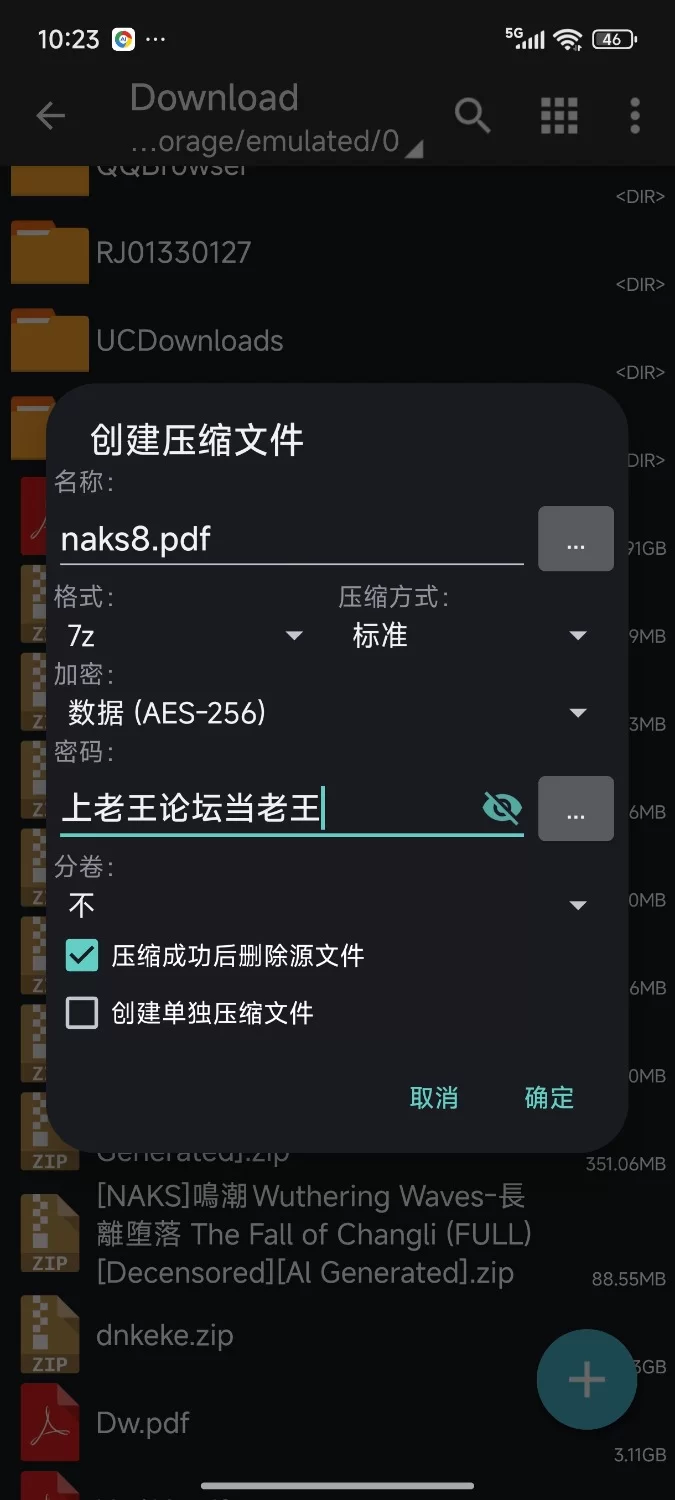Open the more button beside password field
The height and width of the screenshot is (1500, 675).
point(575,808)
